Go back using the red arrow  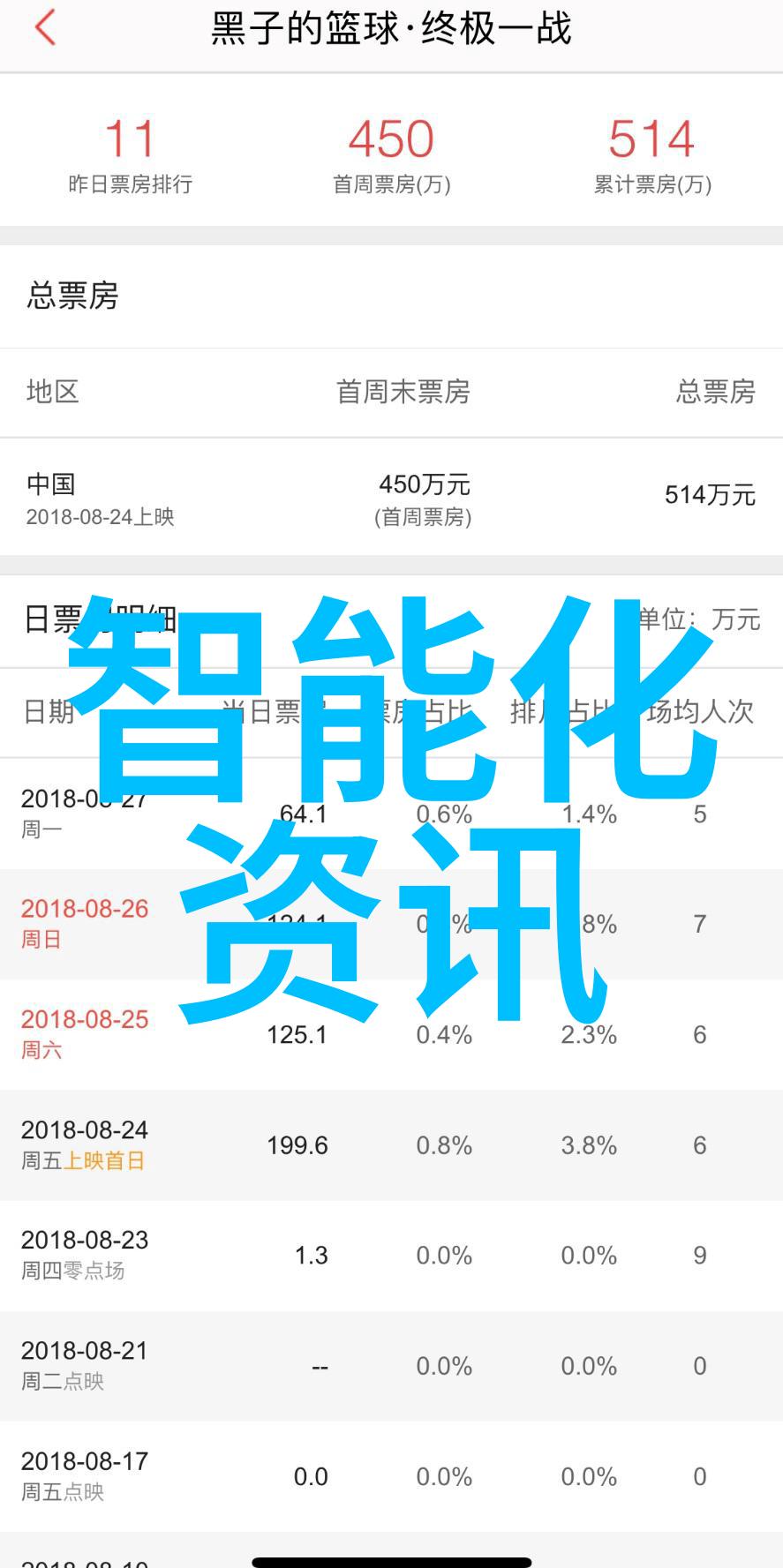[45, 27]
